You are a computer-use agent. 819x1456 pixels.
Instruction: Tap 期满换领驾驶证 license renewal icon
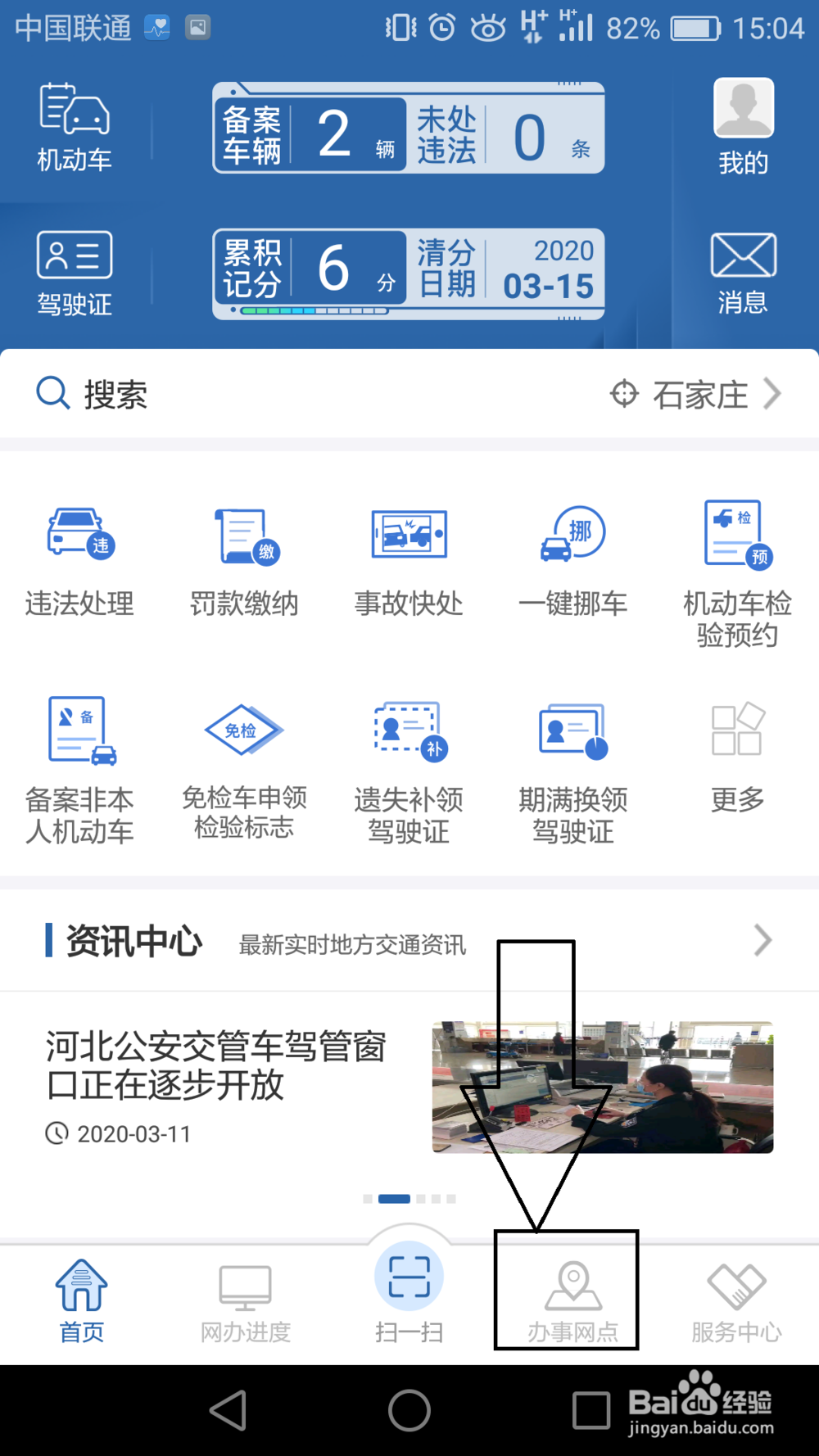(572, 762)
